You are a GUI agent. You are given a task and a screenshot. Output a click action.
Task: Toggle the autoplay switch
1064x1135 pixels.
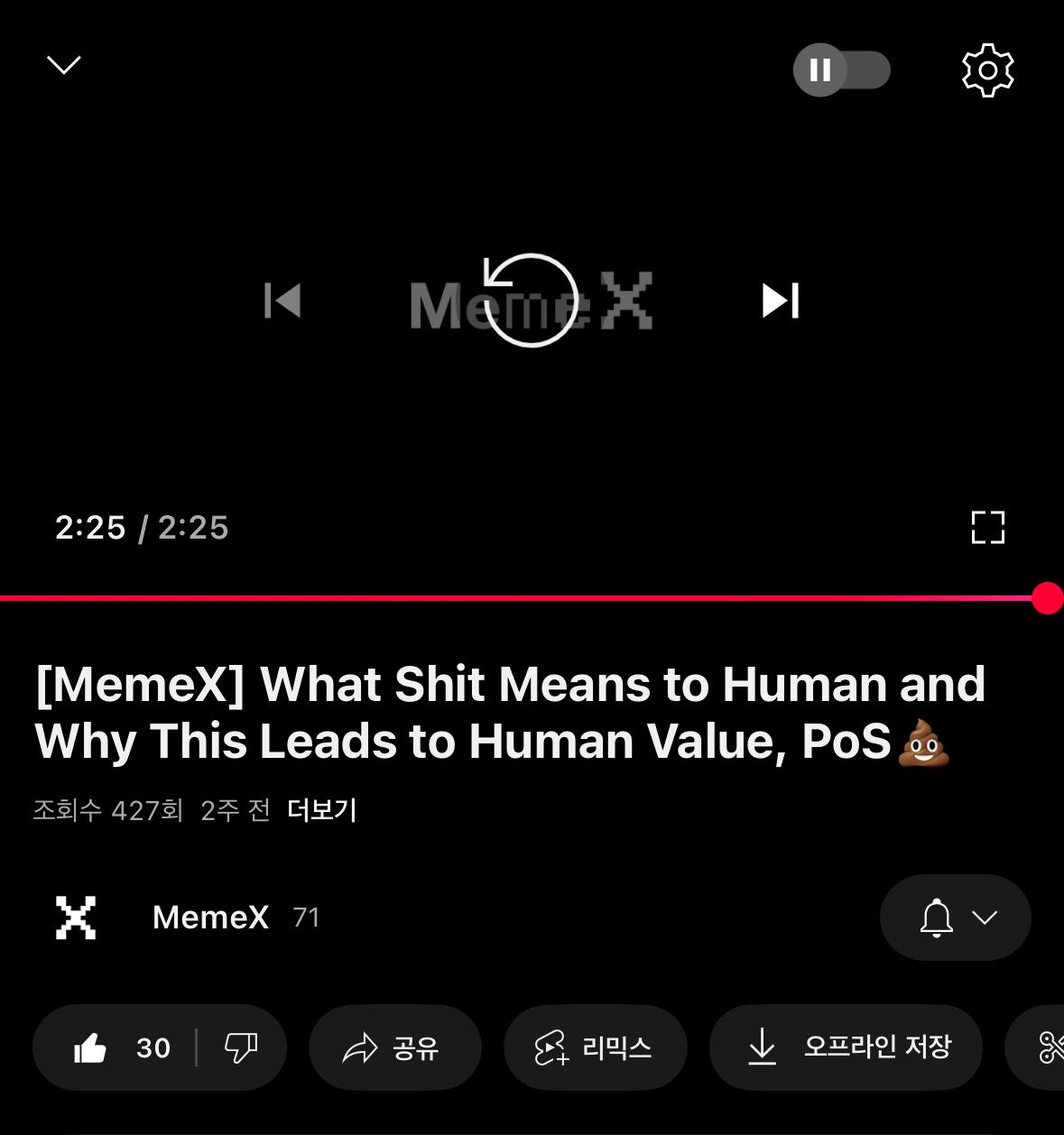tap(841, 70)
